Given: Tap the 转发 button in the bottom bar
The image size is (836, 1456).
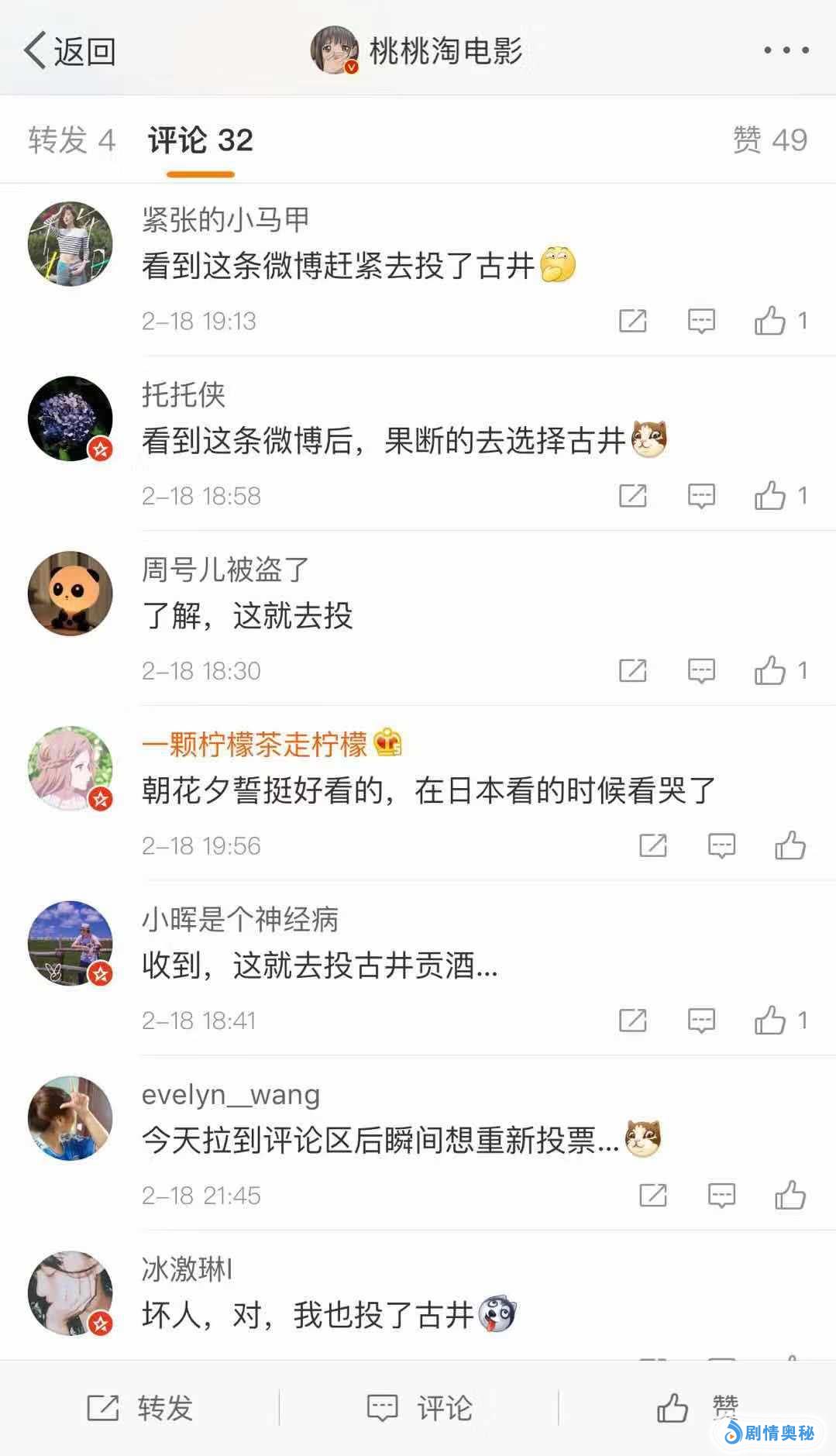Looking at the screenshot, I should click(x=140, y=1408).
